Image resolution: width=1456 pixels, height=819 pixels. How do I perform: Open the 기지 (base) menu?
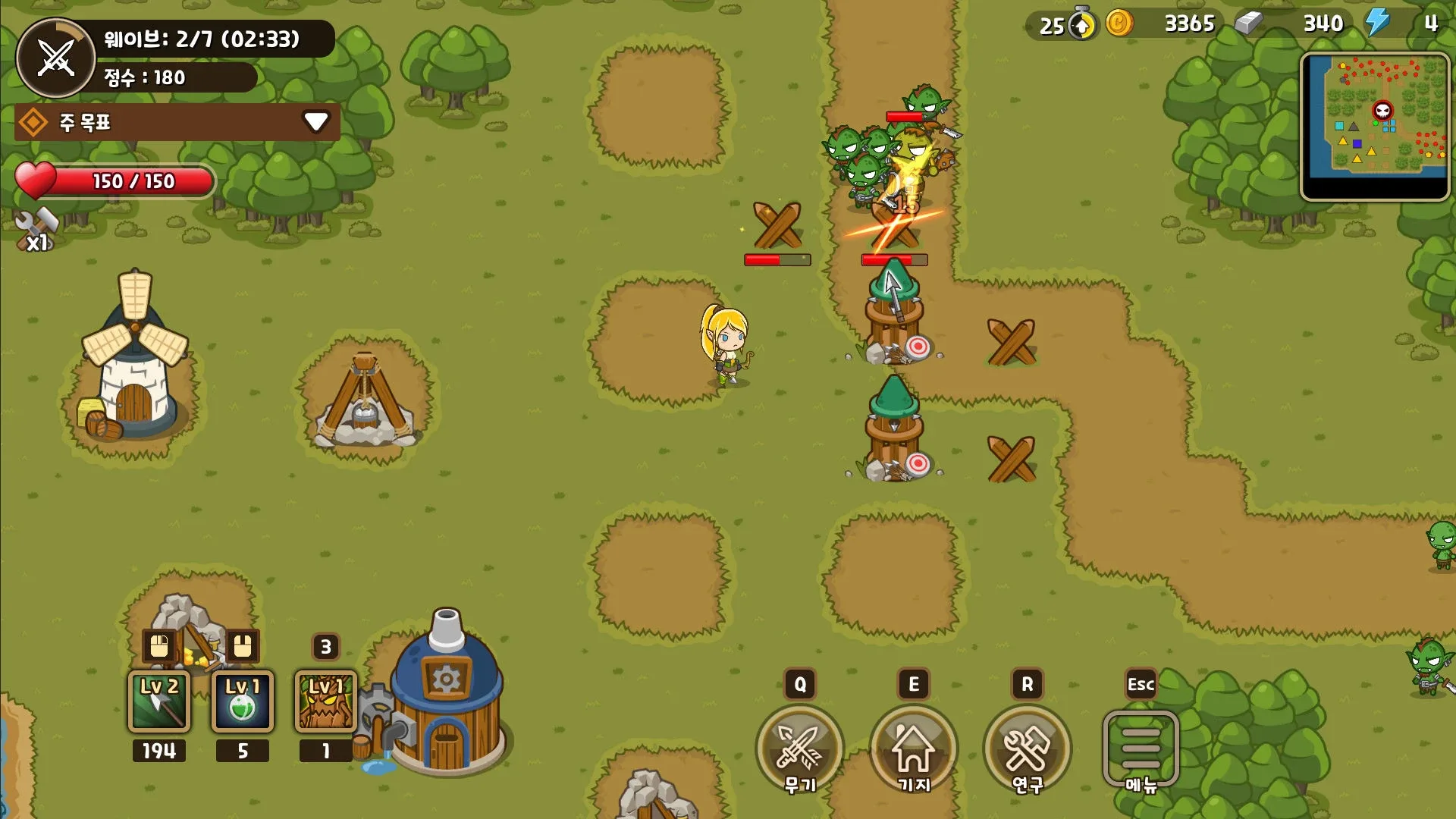tap(913, 747)
